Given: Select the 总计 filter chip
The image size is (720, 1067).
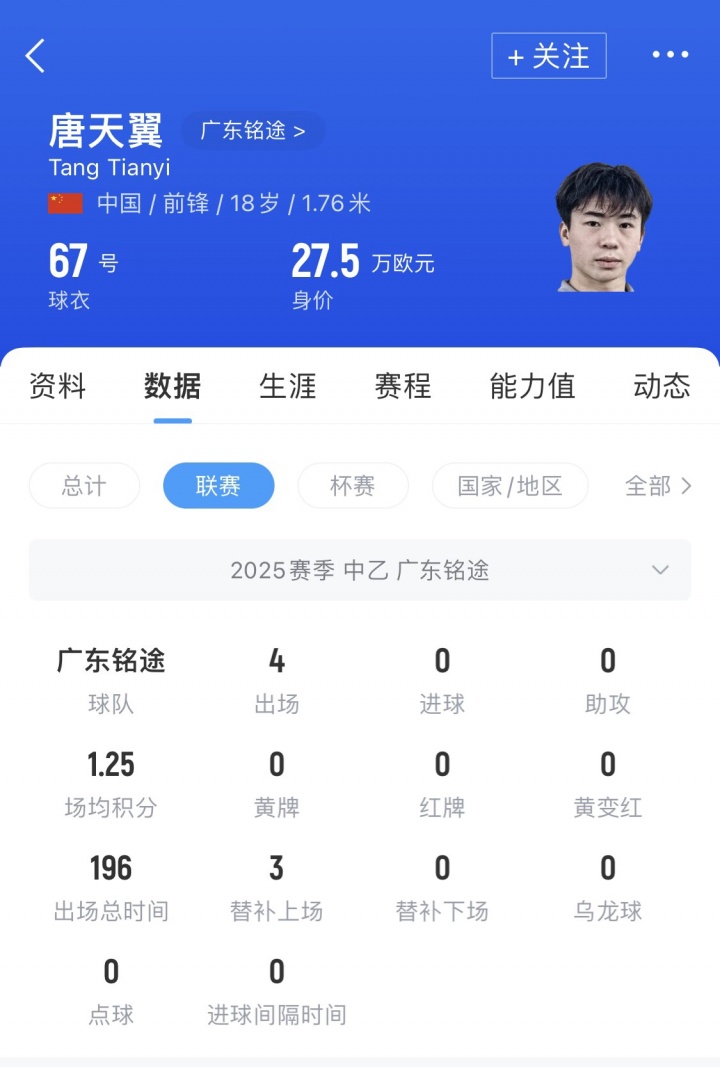Looking at the screenshot, I should tap(84, 486).
